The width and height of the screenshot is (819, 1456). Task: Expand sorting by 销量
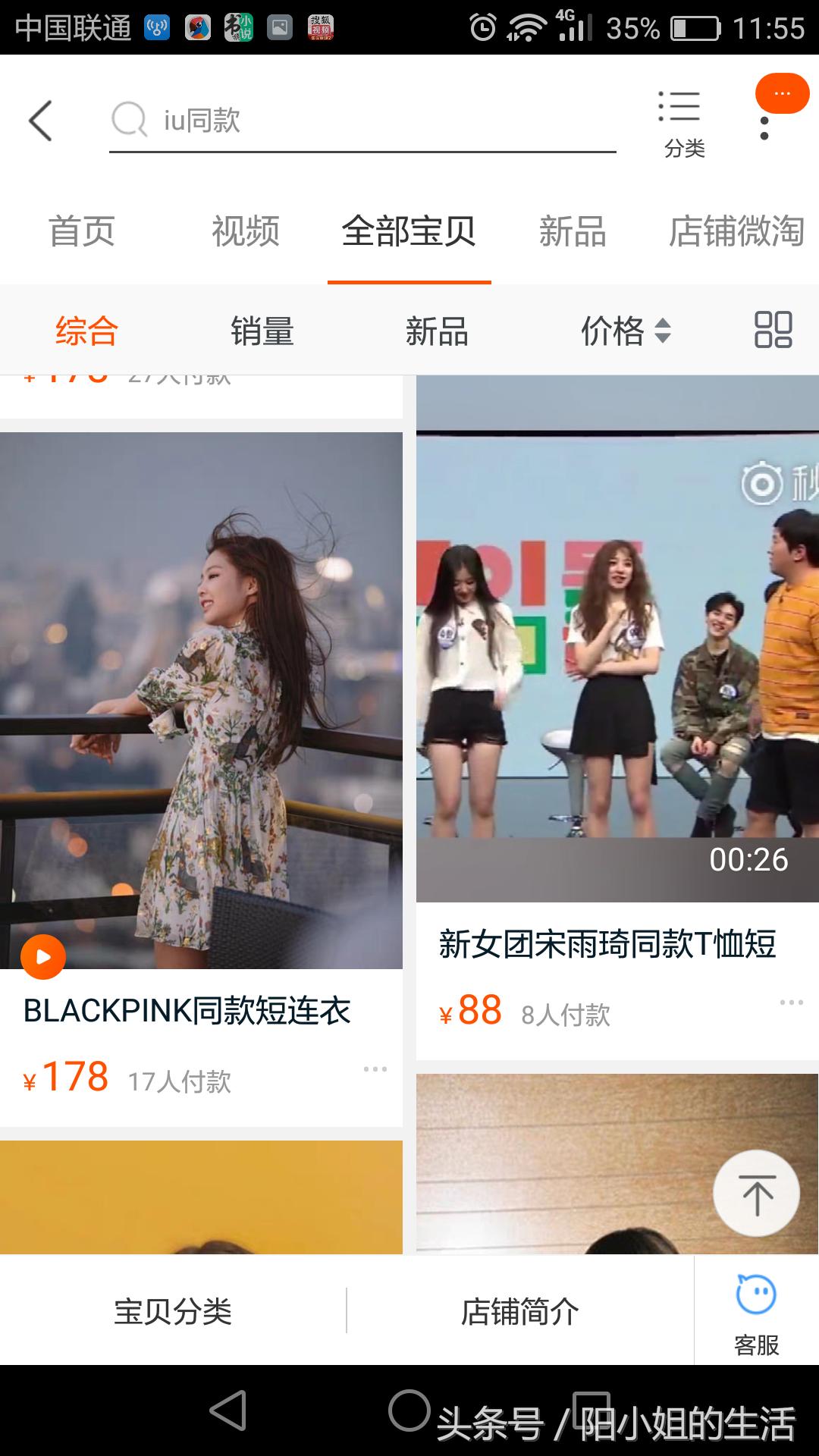262,331
